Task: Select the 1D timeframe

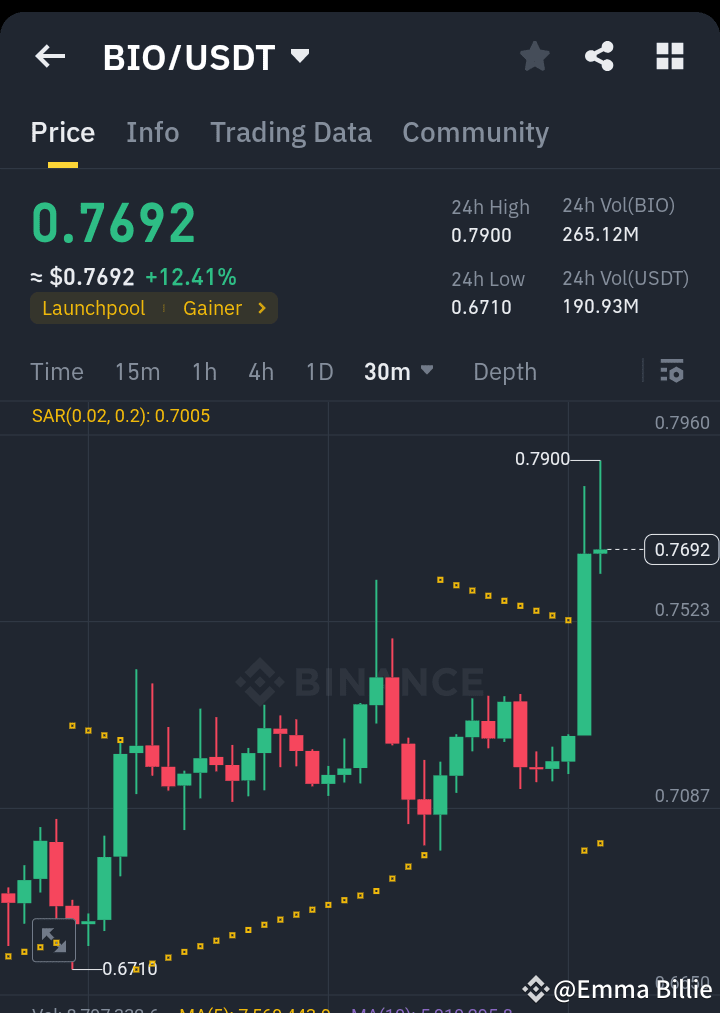Action: 319,371
